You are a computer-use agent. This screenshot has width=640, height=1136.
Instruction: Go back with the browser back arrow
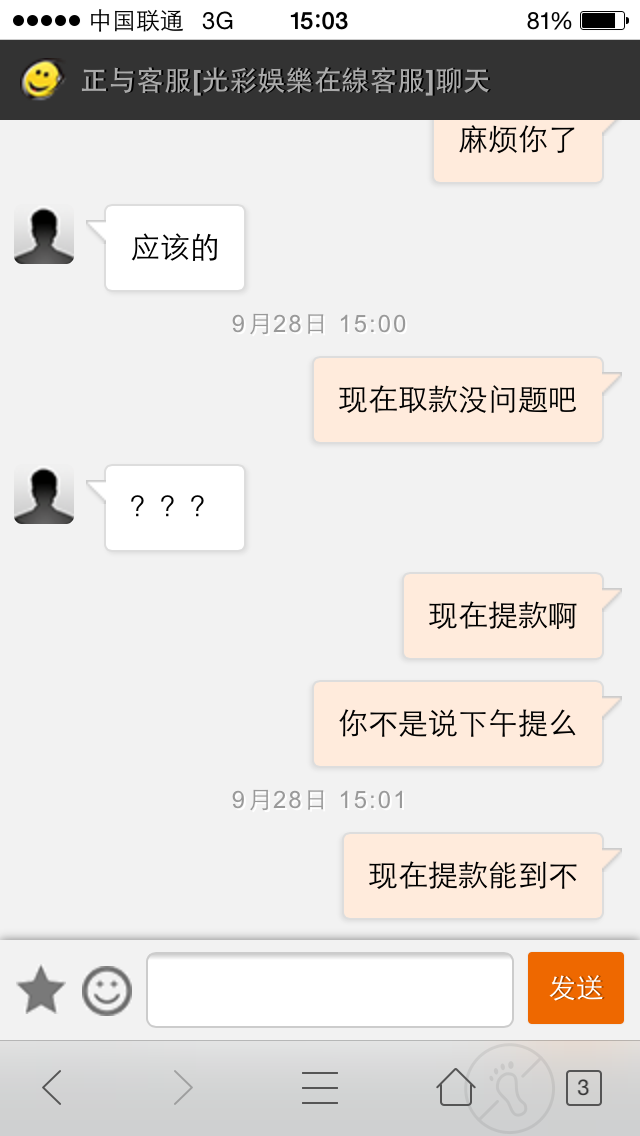tap(51, 1087)
